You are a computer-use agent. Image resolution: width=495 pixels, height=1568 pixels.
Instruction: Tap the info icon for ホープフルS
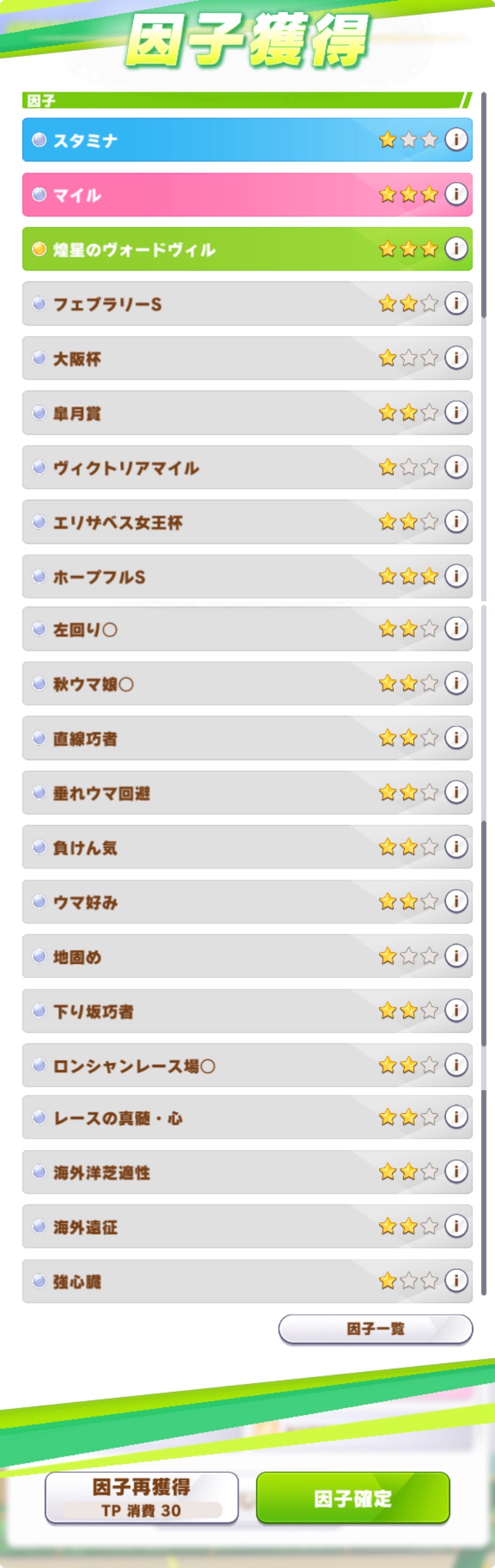(456, 576)
